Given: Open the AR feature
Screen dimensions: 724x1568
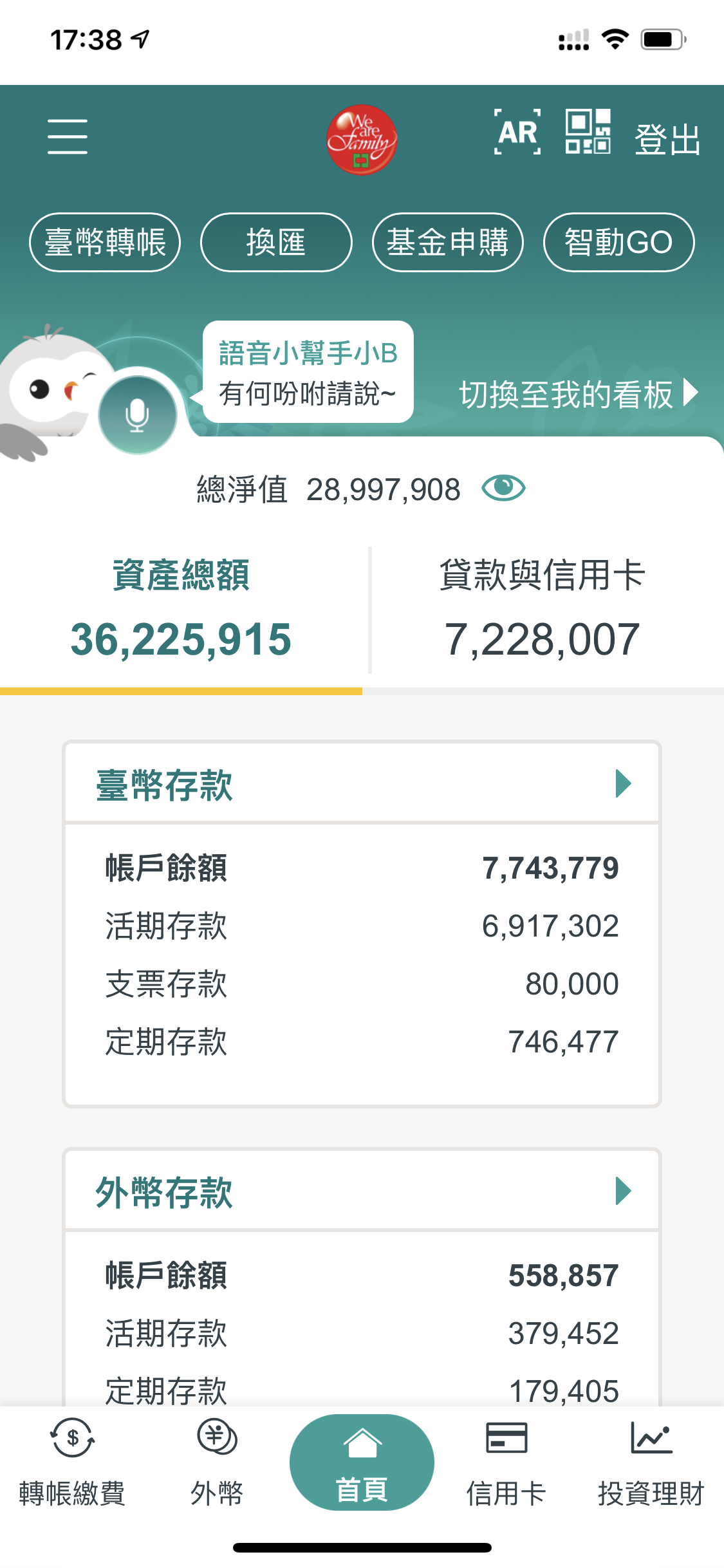Looking at the screenshot, I should 517,133.
